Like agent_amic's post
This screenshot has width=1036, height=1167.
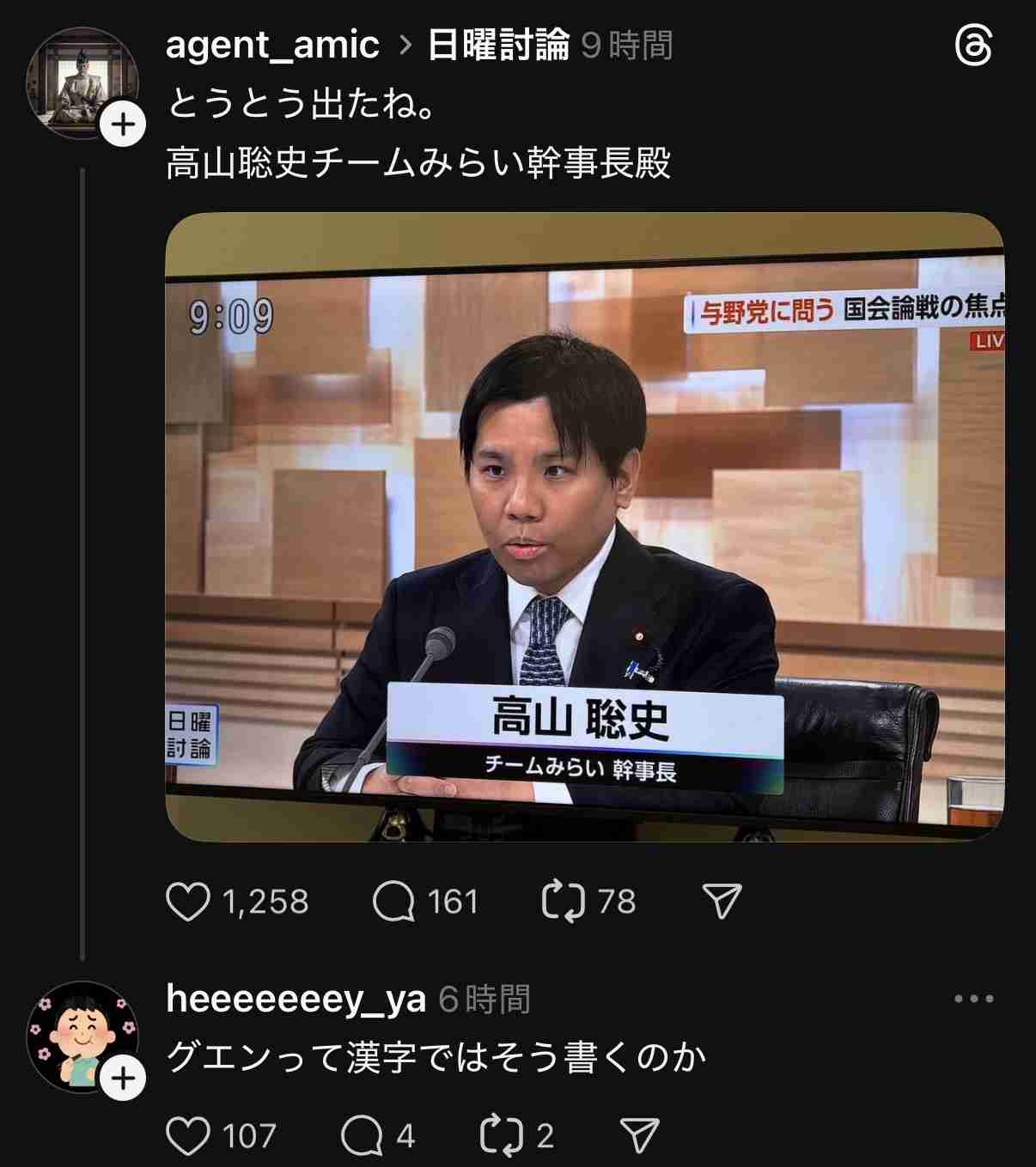(188, 902)
